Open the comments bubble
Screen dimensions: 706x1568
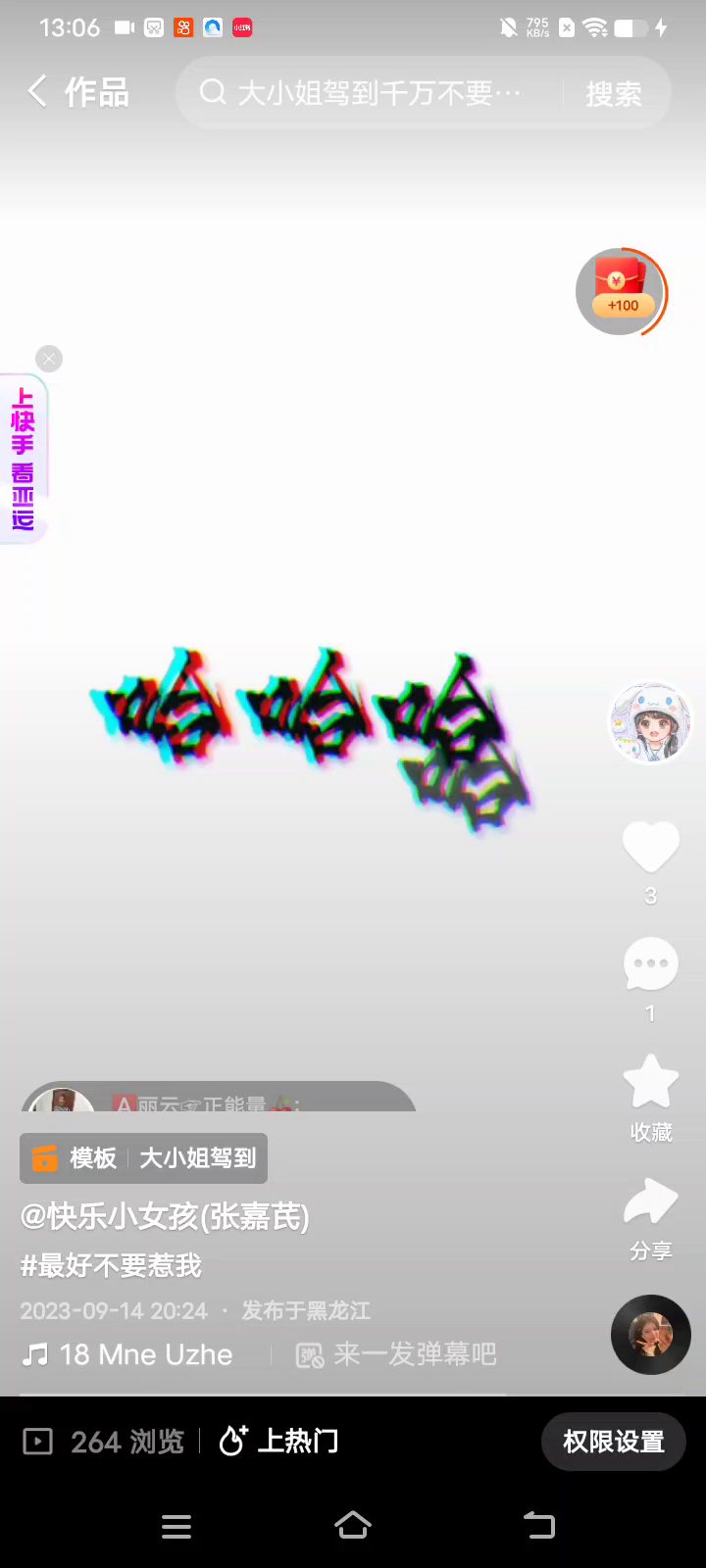coord(650,964)
